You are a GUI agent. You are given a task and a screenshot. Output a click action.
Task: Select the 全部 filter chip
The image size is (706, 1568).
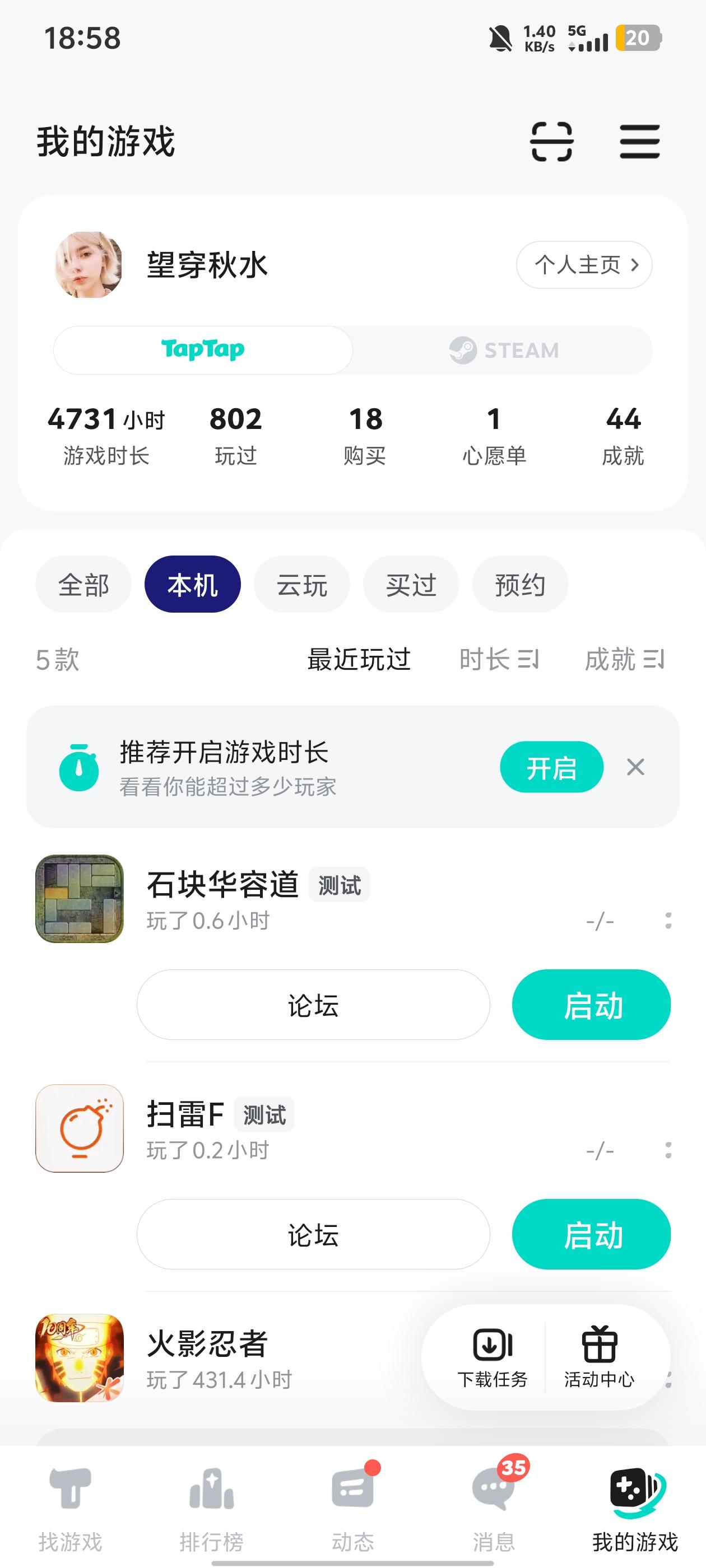83,585
